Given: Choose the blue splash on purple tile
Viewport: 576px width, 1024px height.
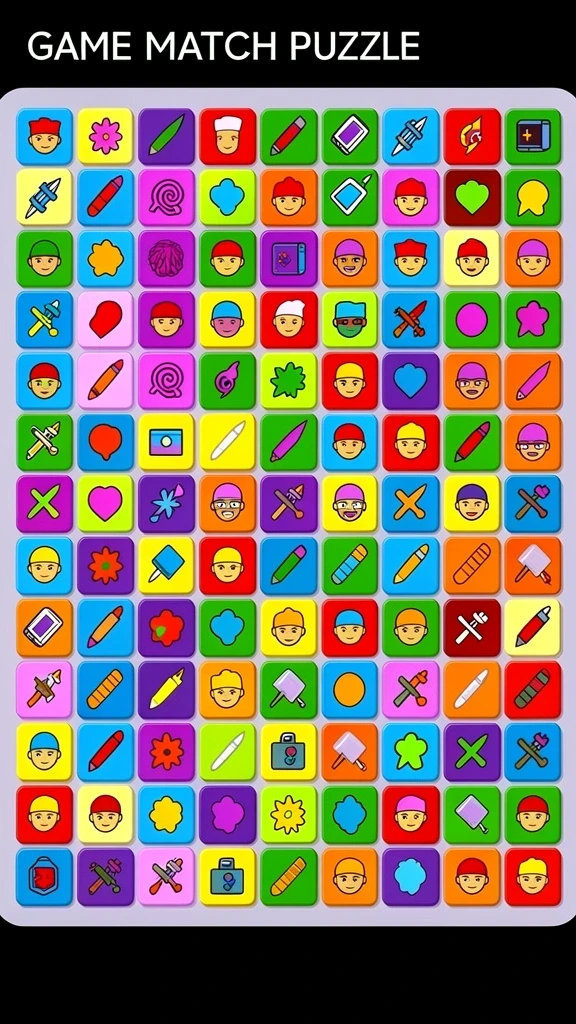Looking at the screenshot, I should coord(167,504).
